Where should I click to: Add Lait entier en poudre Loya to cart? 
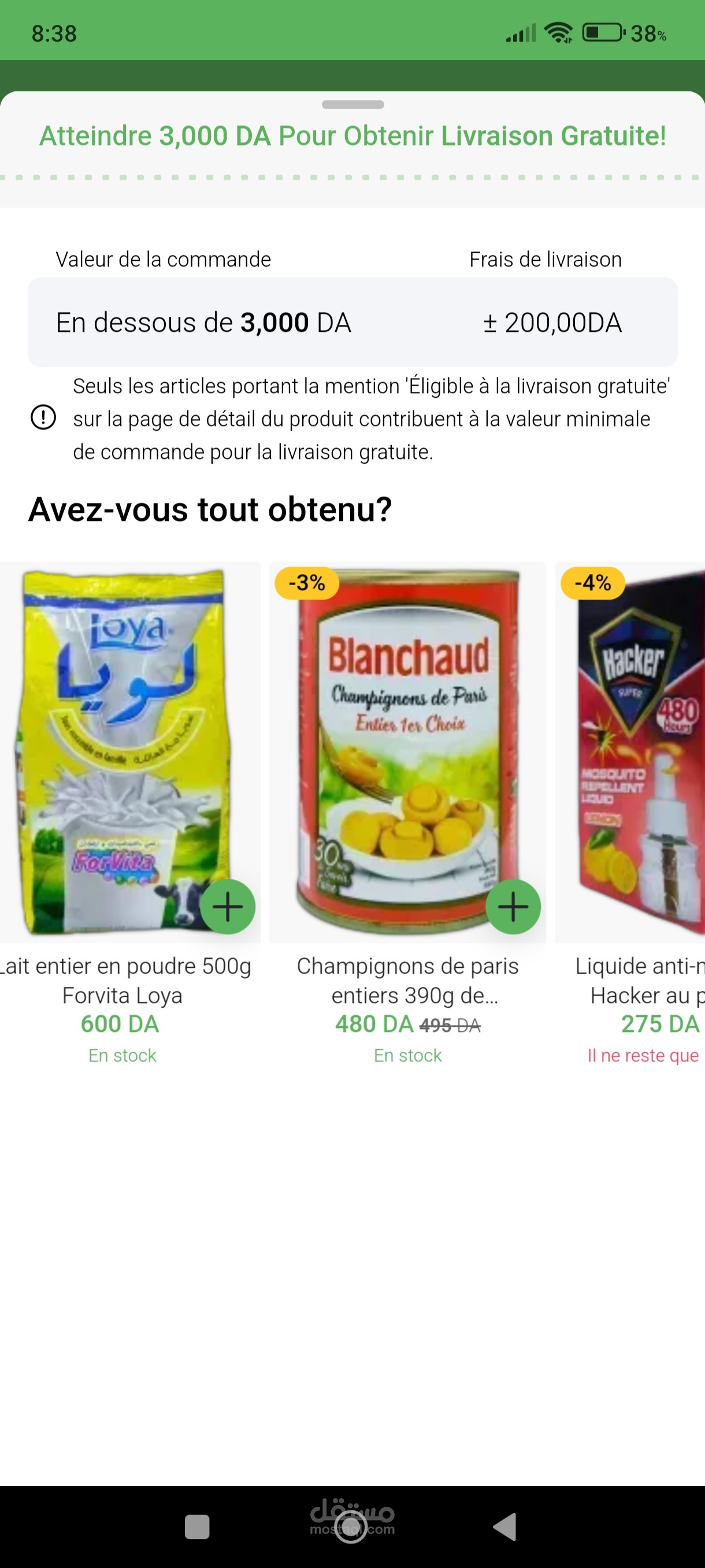pyautogui.click(x=228, y=907)
